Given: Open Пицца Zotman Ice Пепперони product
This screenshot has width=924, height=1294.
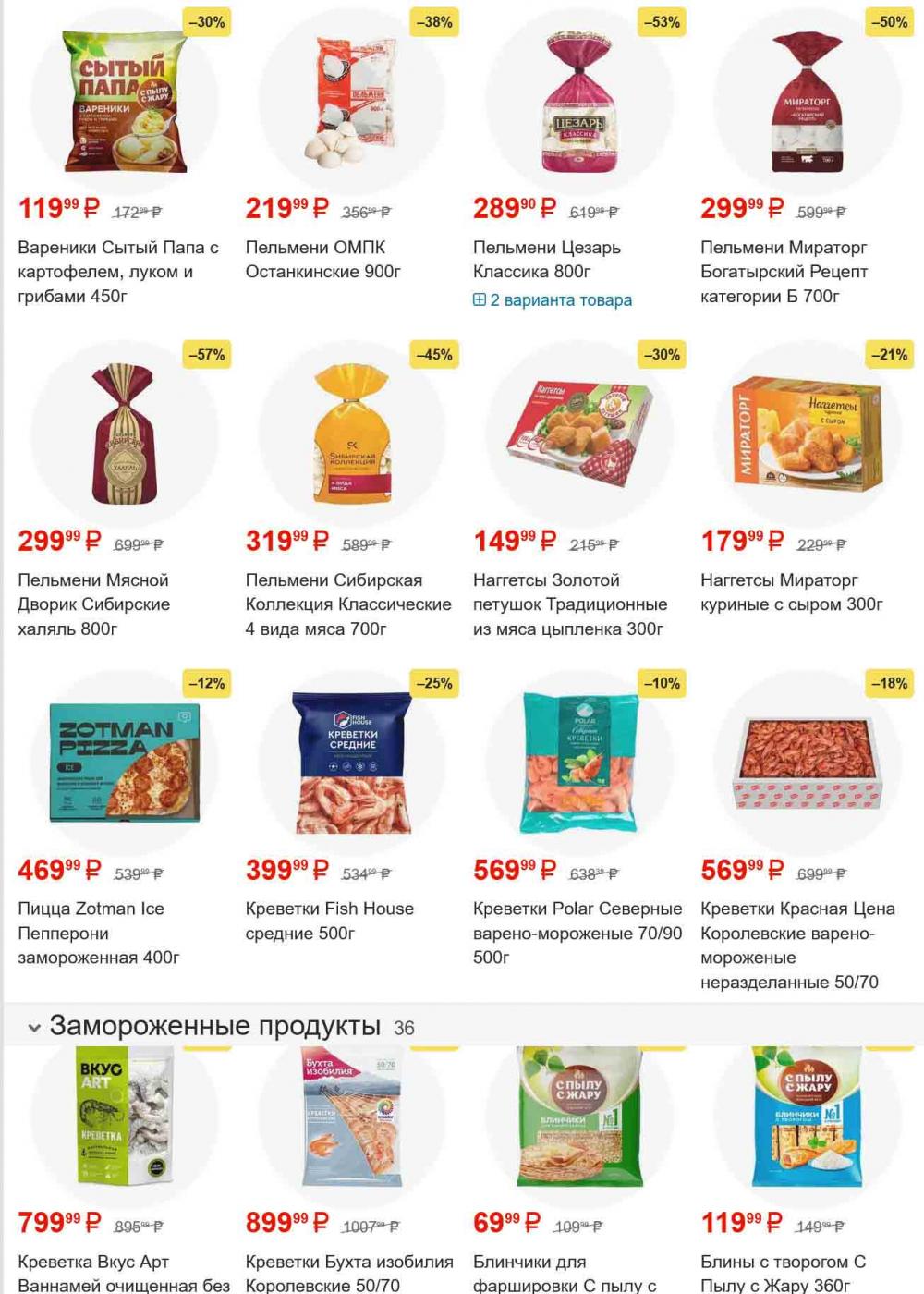Looking at the screenshot, I should [98, 933].
